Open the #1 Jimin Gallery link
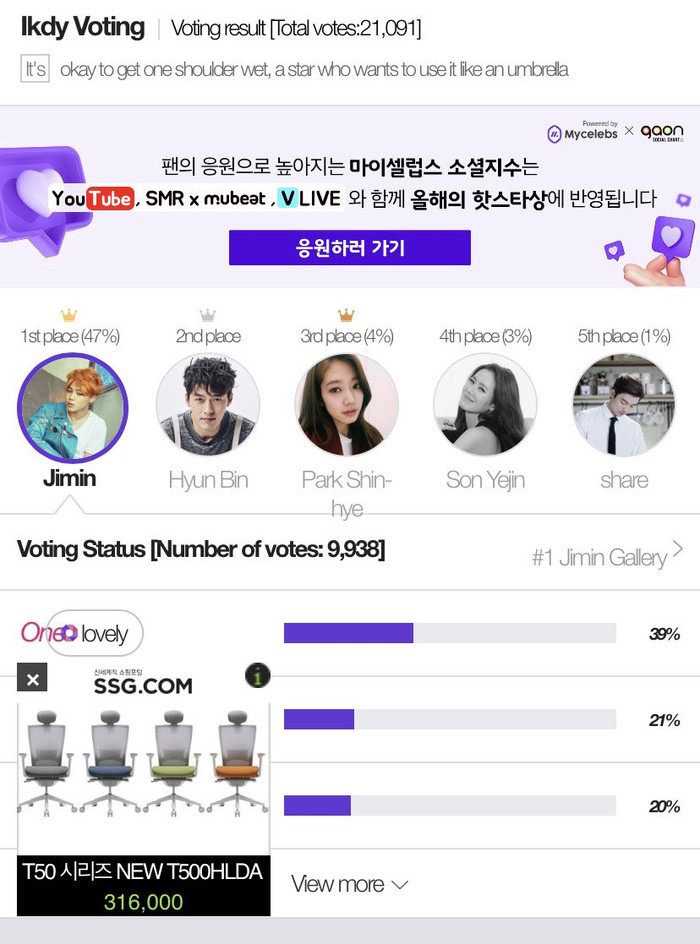Image resolution: width=700 pixels, height=944 pixels. pyautogui.click(x=606, y=557)
